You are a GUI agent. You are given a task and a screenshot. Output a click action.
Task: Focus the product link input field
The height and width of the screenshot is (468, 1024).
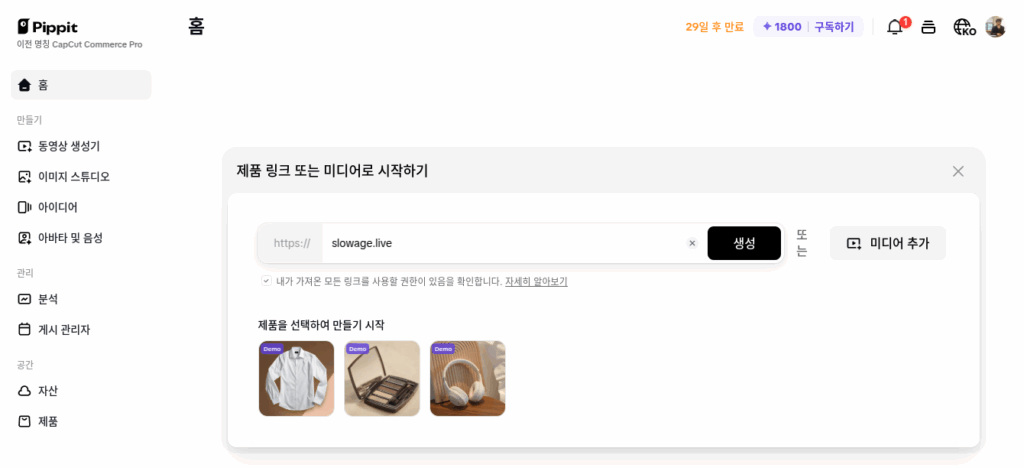[x=500, y=243]
